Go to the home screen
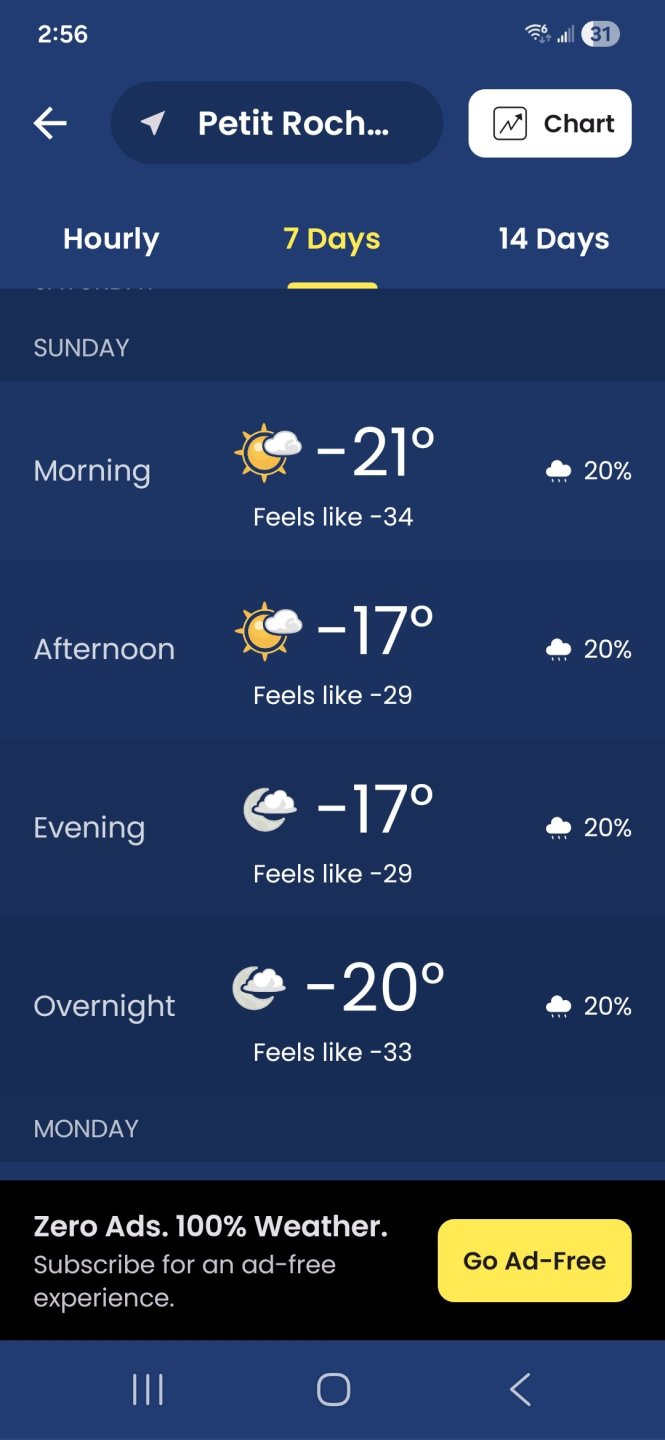Screen dimensions: 665x1440 point(333,1389)
